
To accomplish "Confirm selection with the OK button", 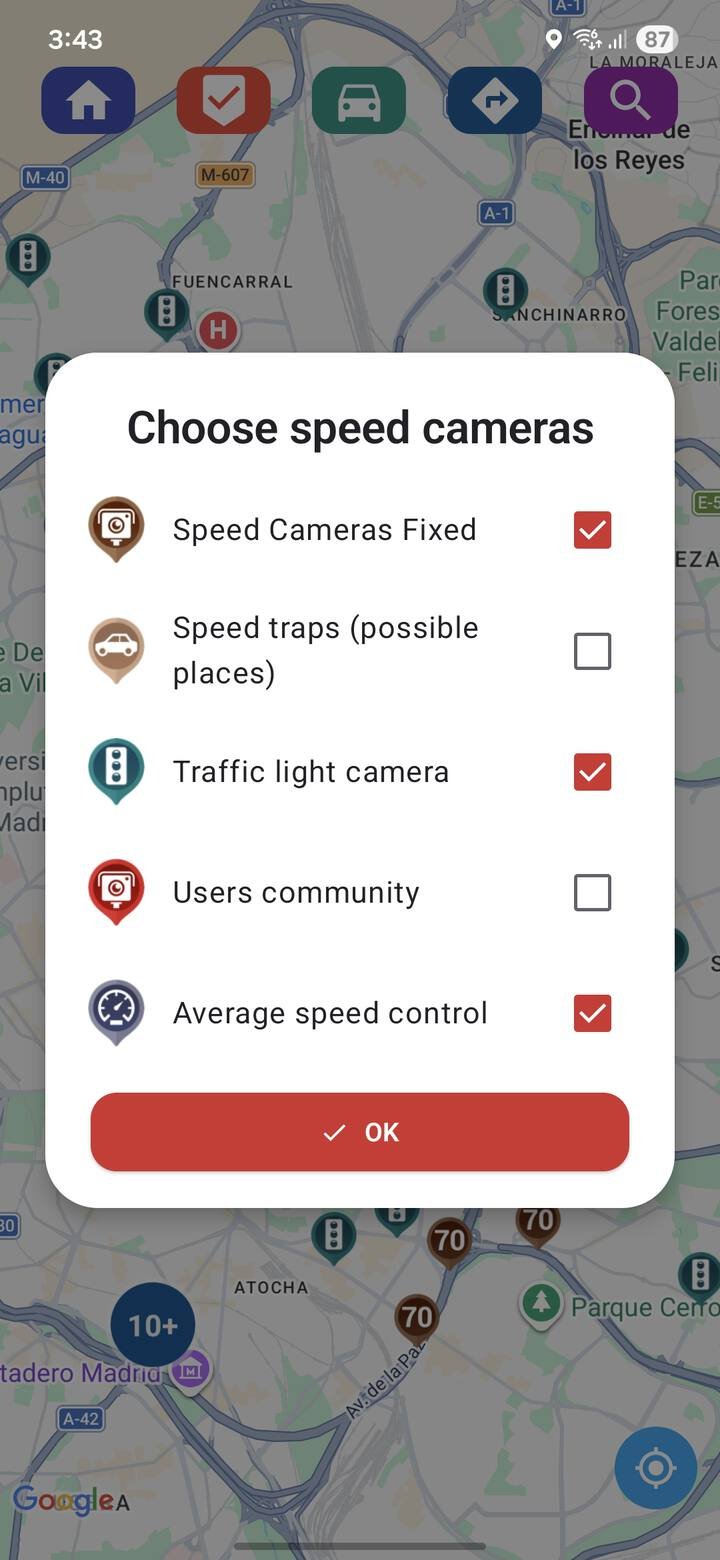I will [360, 1132].
